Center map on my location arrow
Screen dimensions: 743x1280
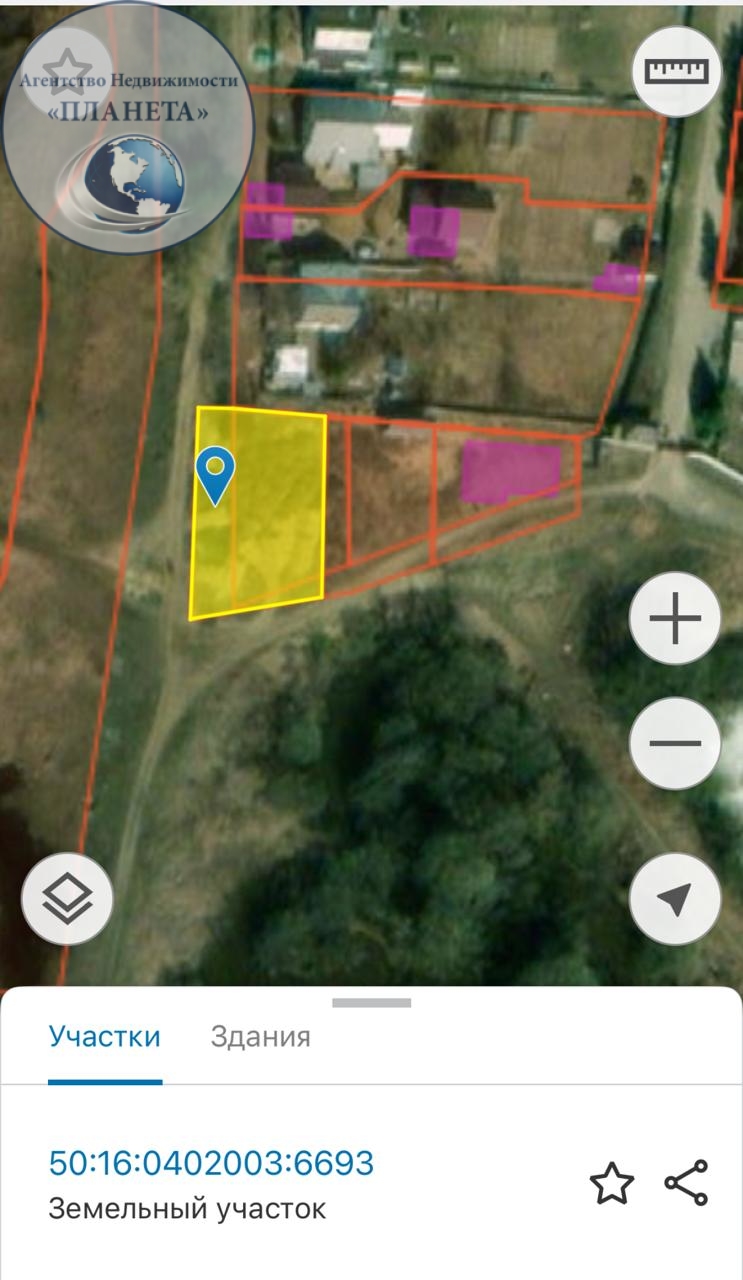[x=675, y=898]
